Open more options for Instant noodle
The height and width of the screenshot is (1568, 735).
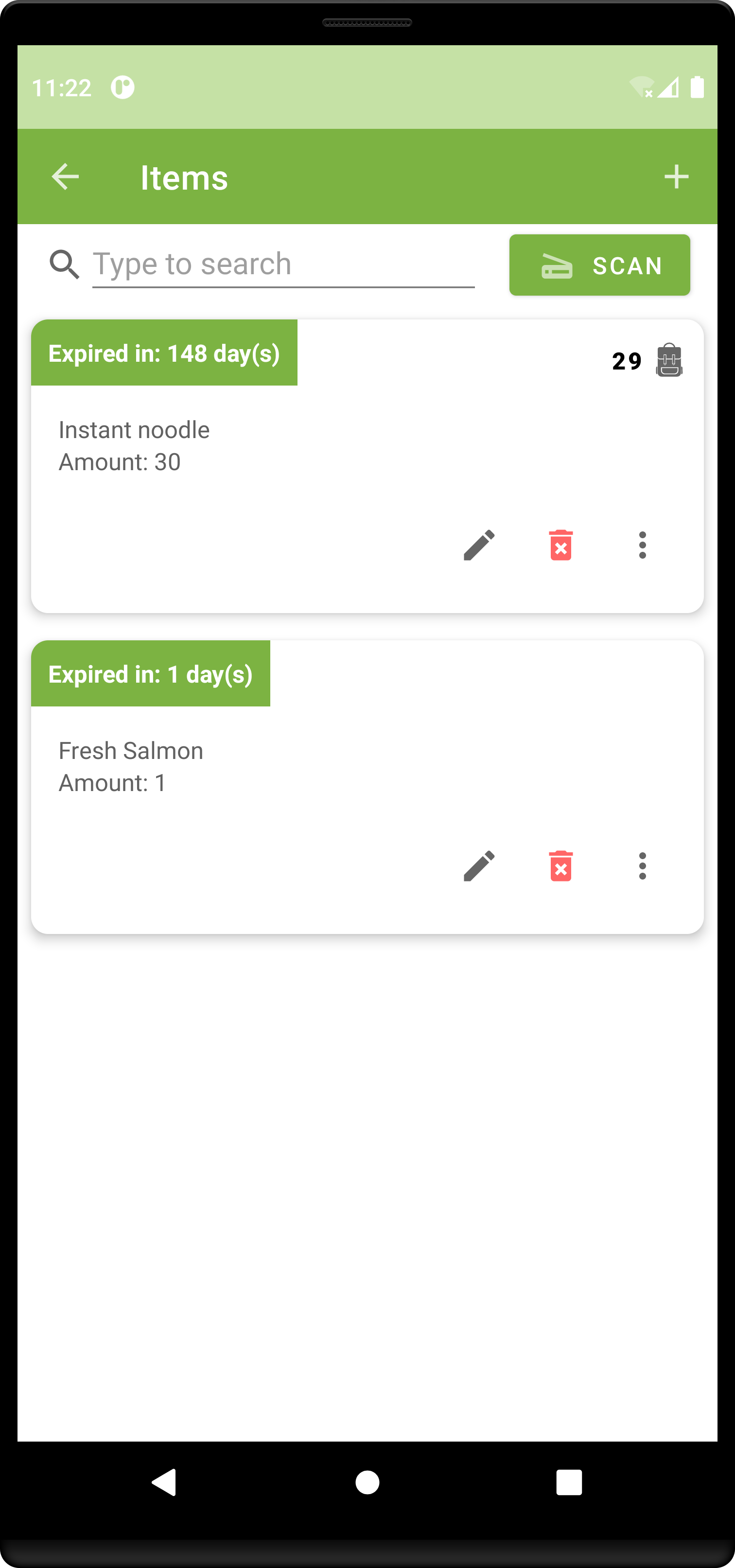642,545
